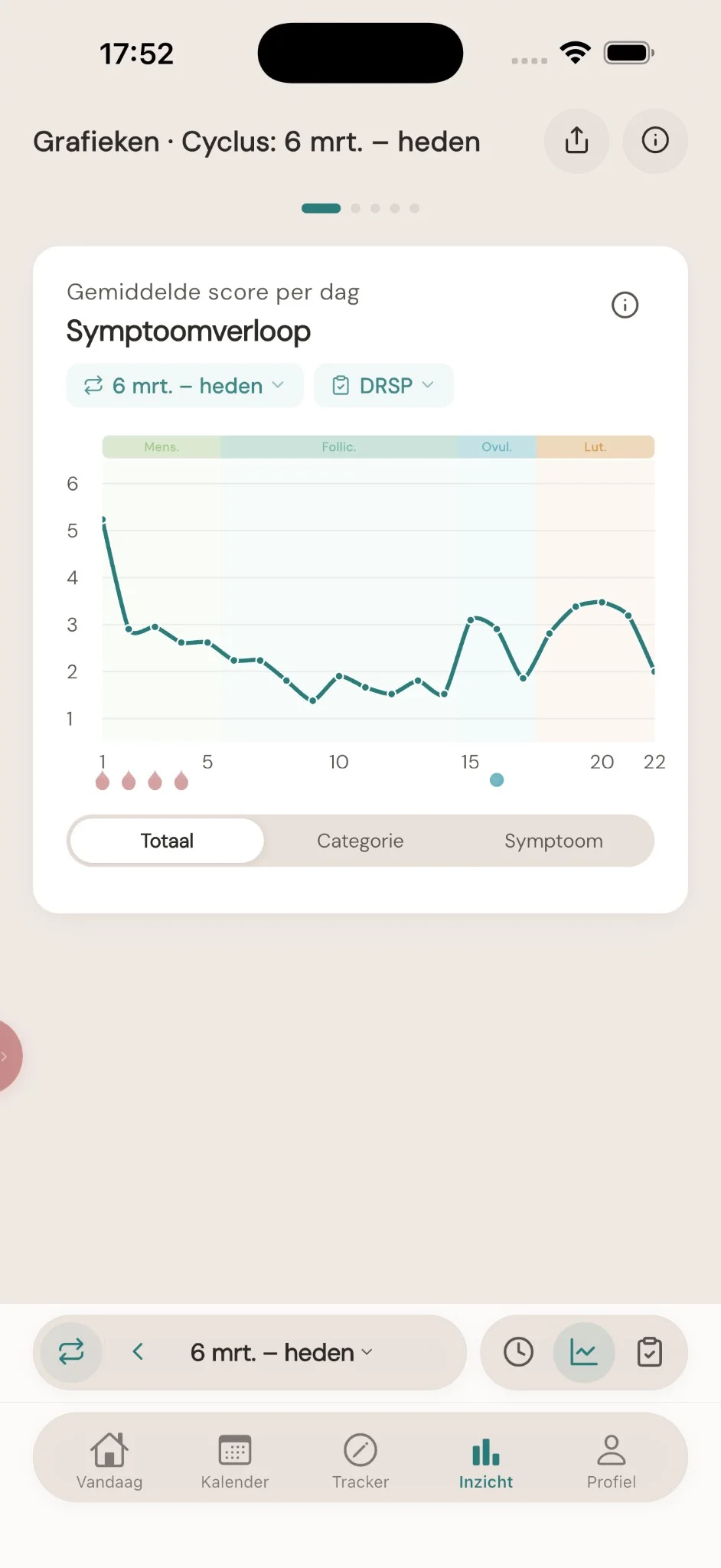Switch to the Categorie tab
721x1568 pixels.
[x=360, y=840]
